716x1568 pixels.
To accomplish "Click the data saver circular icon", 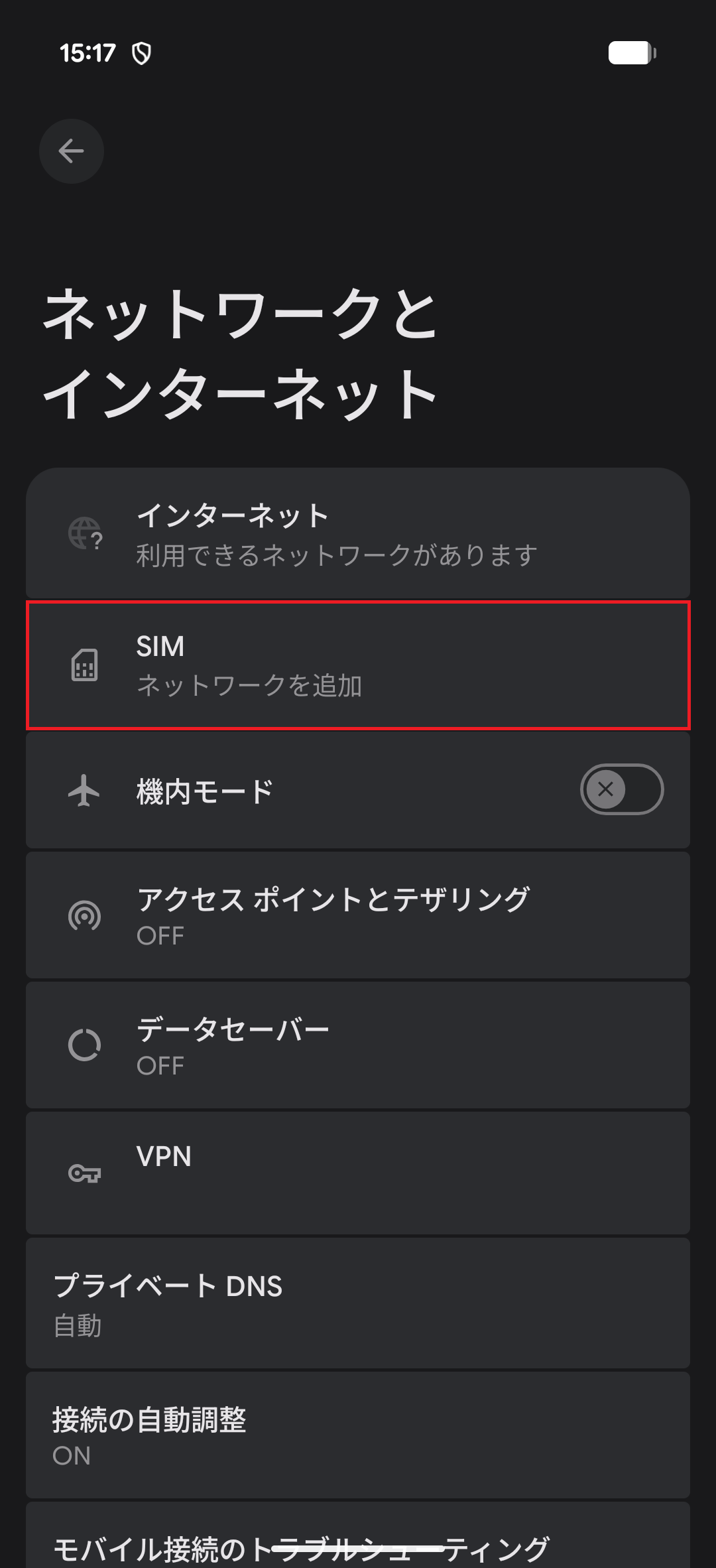I will click(84, 1044).
